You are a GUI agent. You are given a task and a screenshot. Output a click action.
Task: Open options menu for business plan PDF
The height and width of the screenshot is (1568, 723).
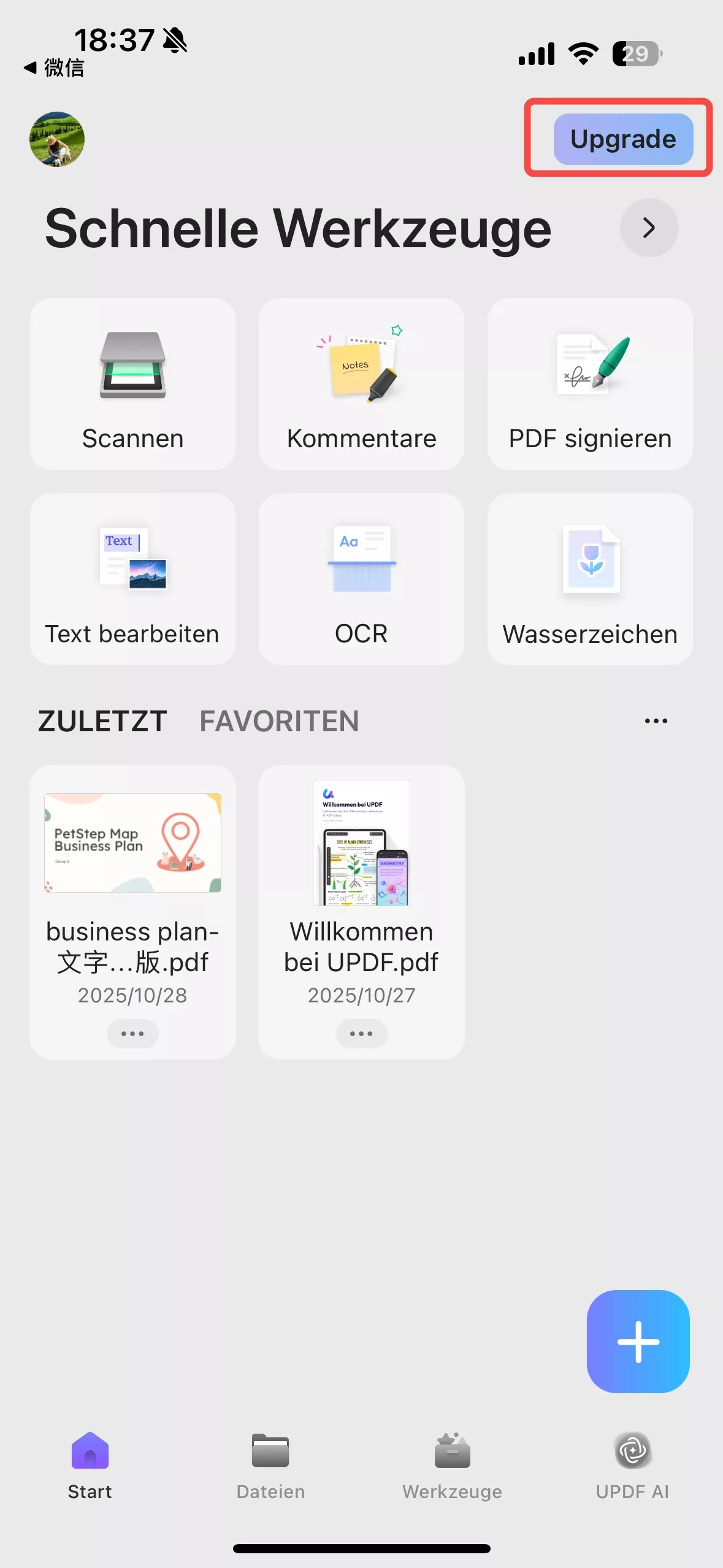click(132, 1033)
